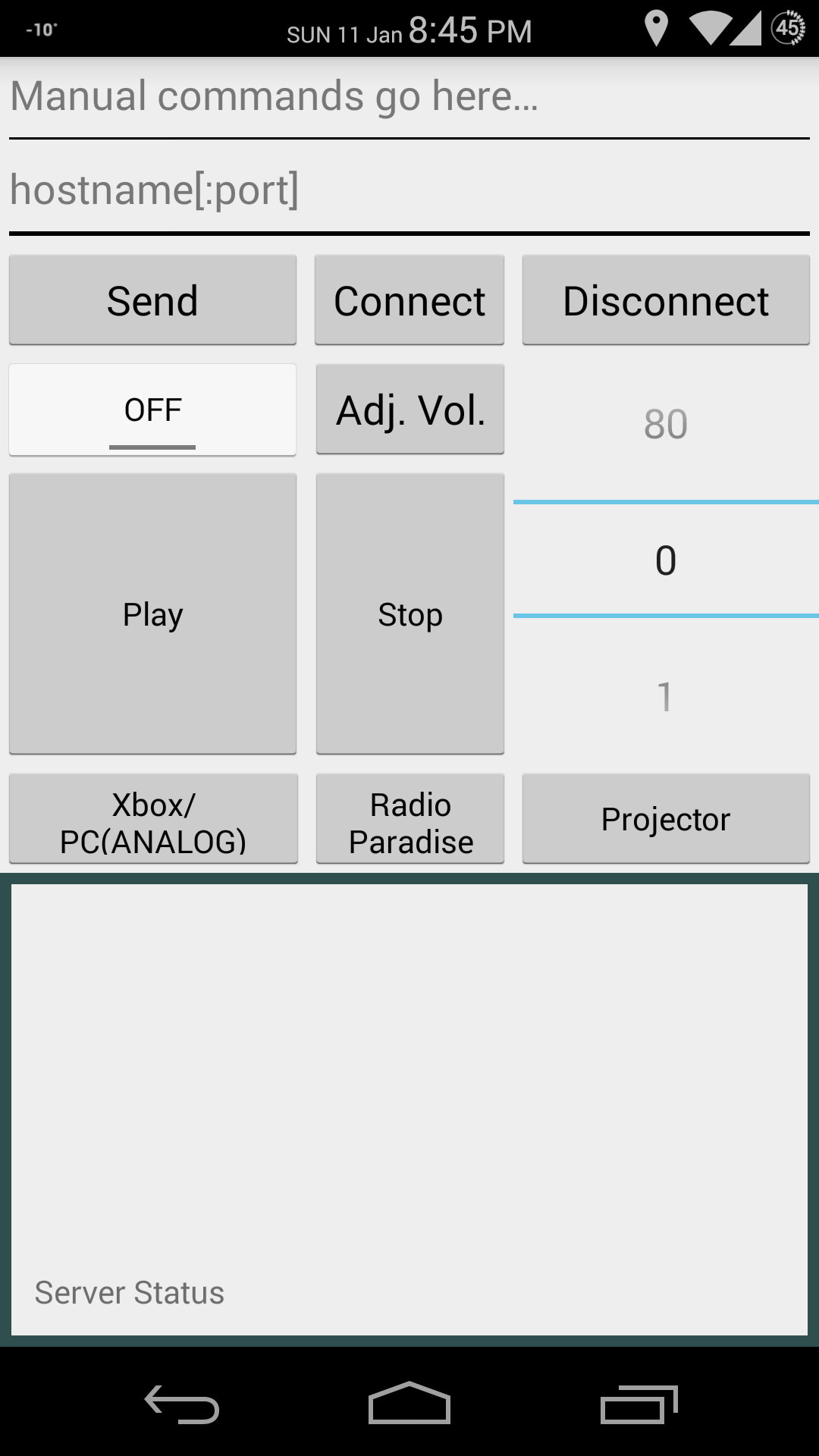This screenshot has width=819, height=1456.
Task: Tap the Adj. Vol. button
Action: pyautogui.click(x=409, y=409)
